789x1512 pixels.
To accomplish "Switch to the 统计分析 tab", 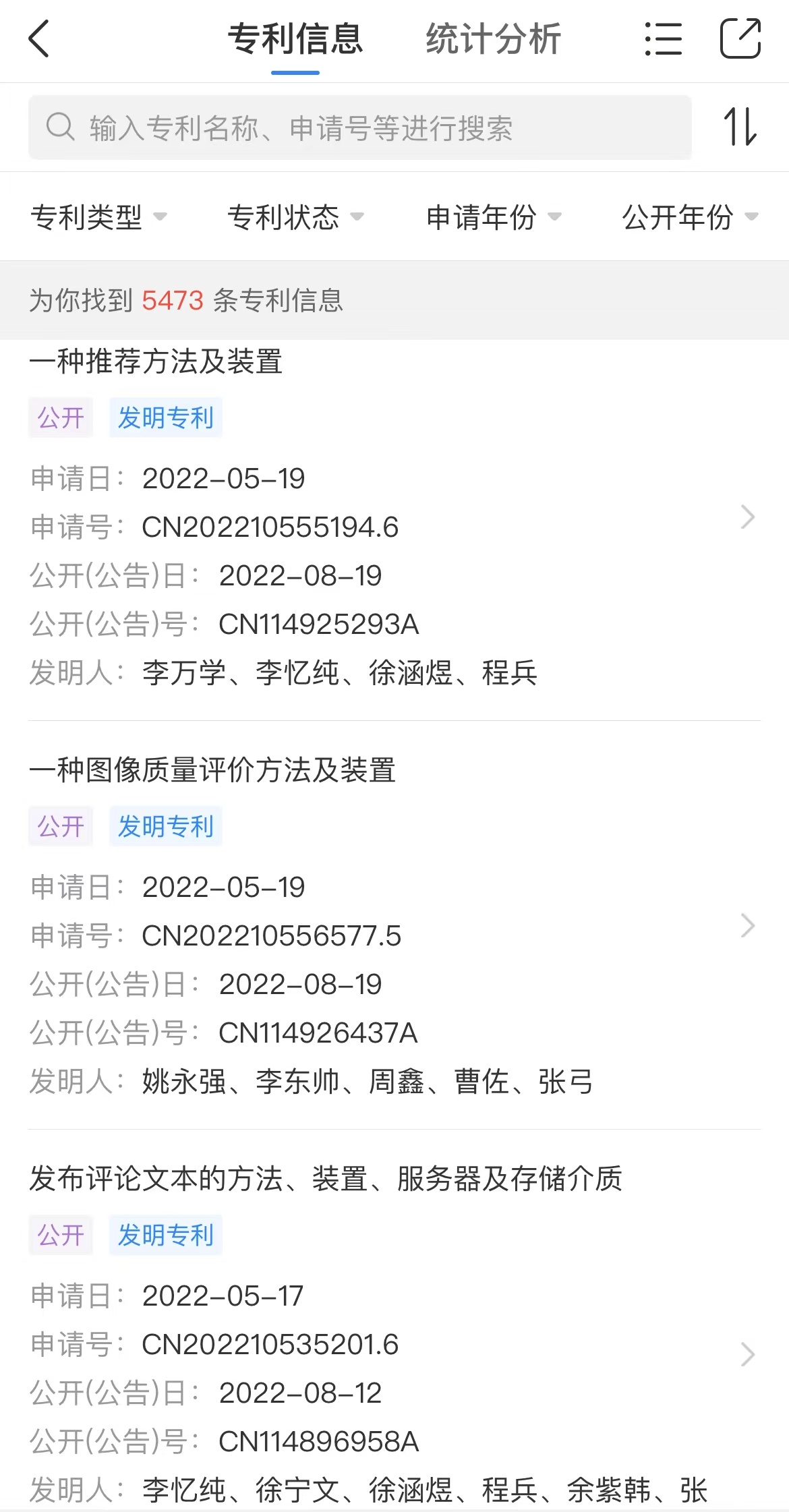I will coord(493,39).
